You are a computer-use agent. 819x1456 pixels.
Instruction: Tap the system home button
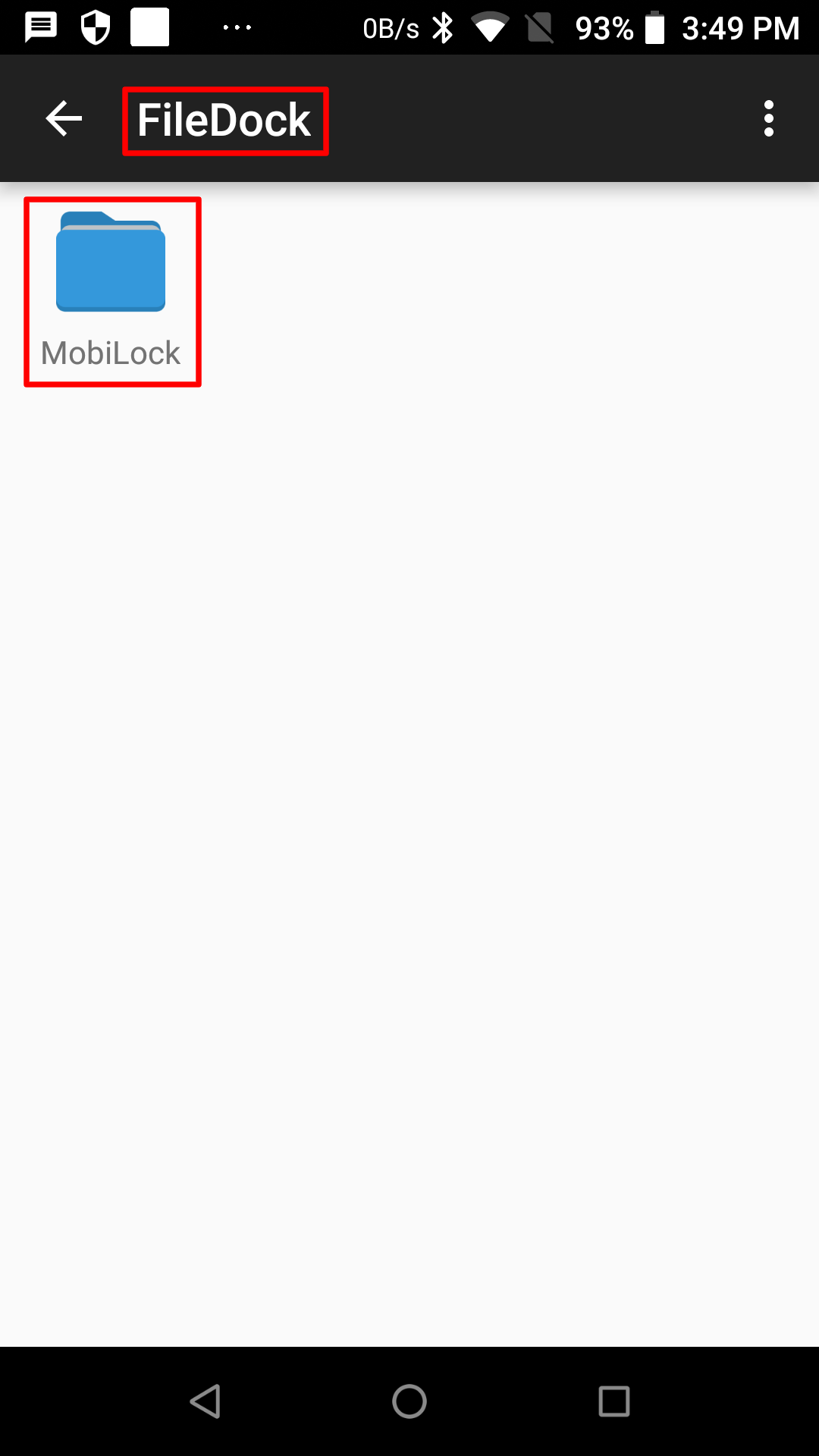coord(409,1401)
